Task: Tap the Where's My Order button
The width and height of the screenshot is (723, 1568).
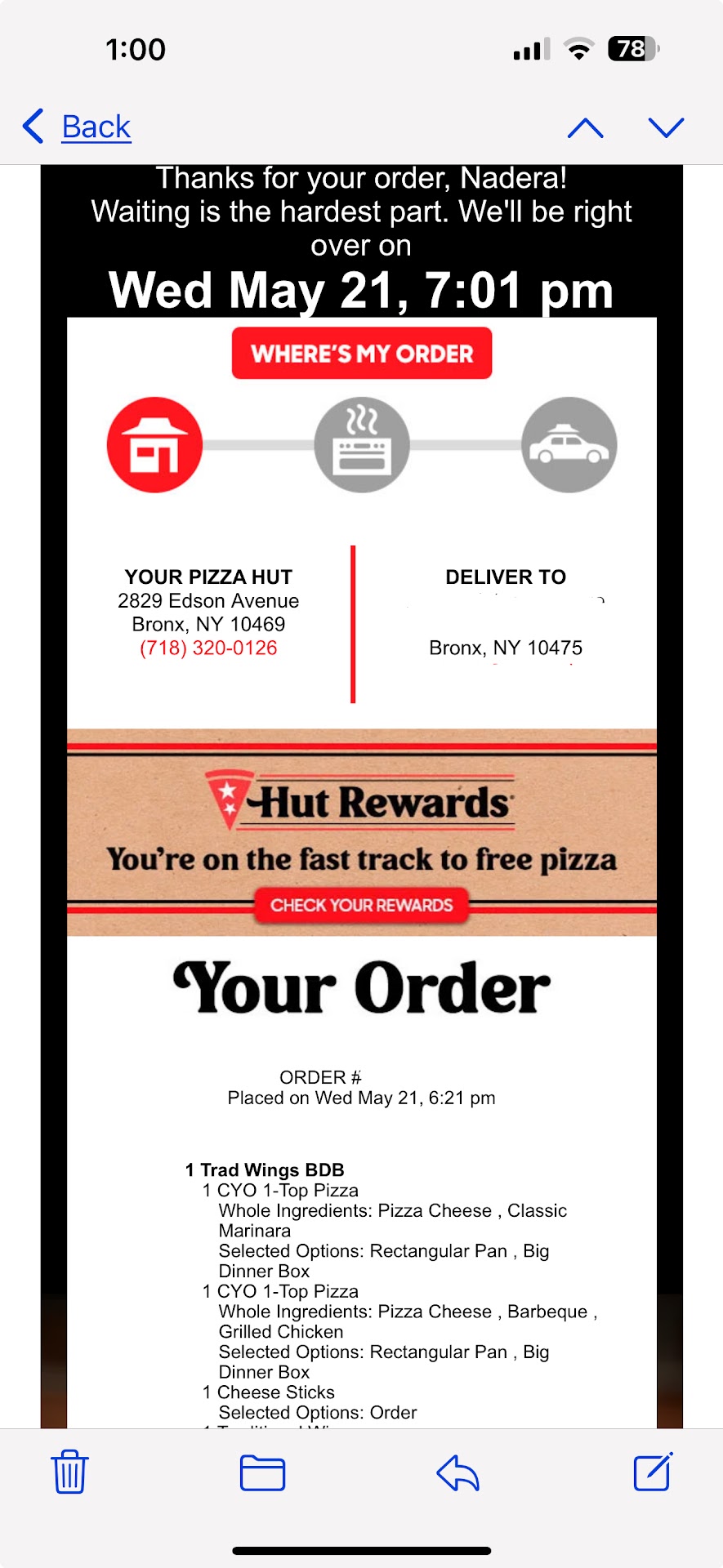Action: point(362,354)
